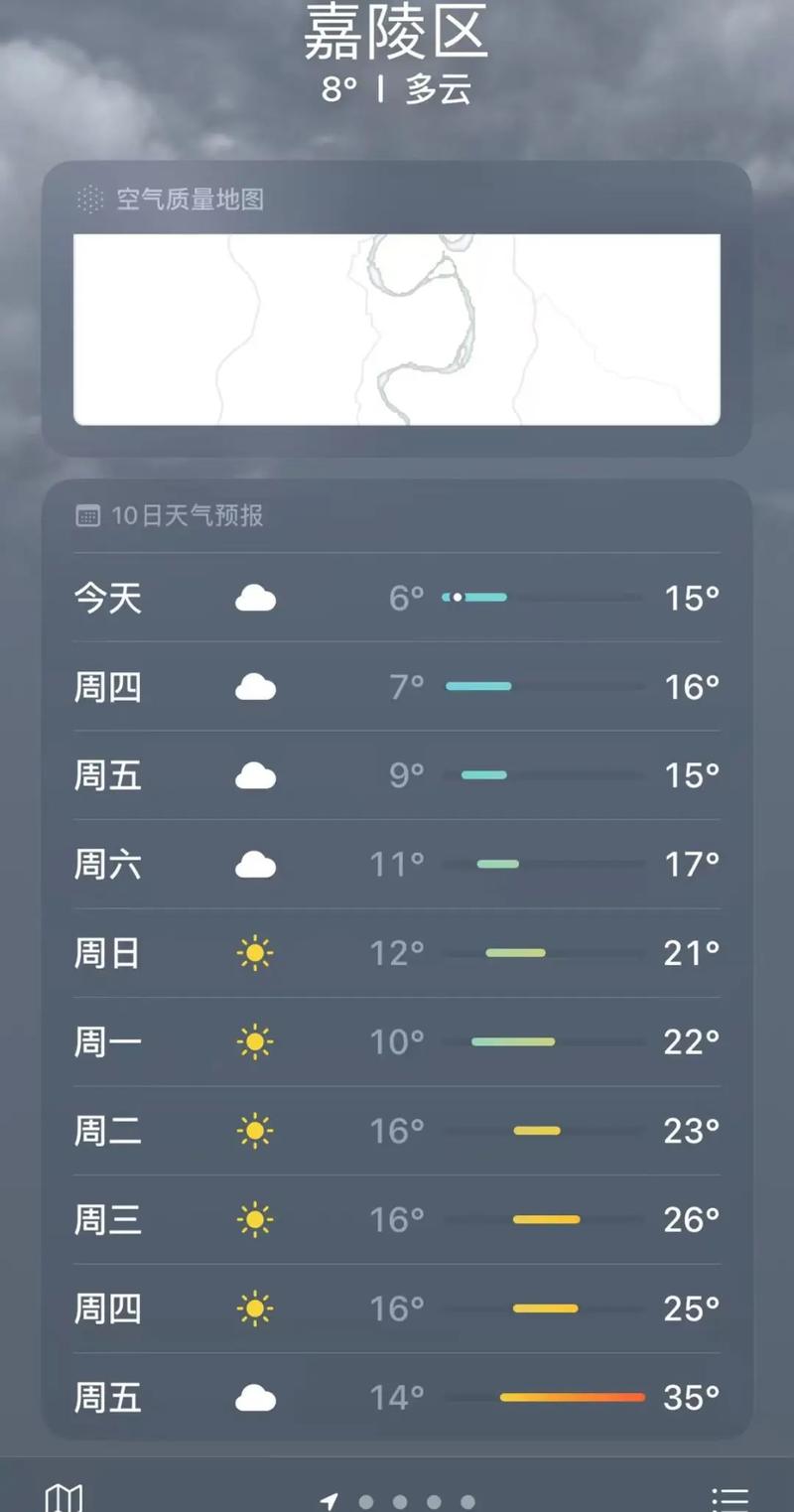Tap the sun icon on 周日 row
This screenshot has height=1512, width=794.
click(256, 952)
